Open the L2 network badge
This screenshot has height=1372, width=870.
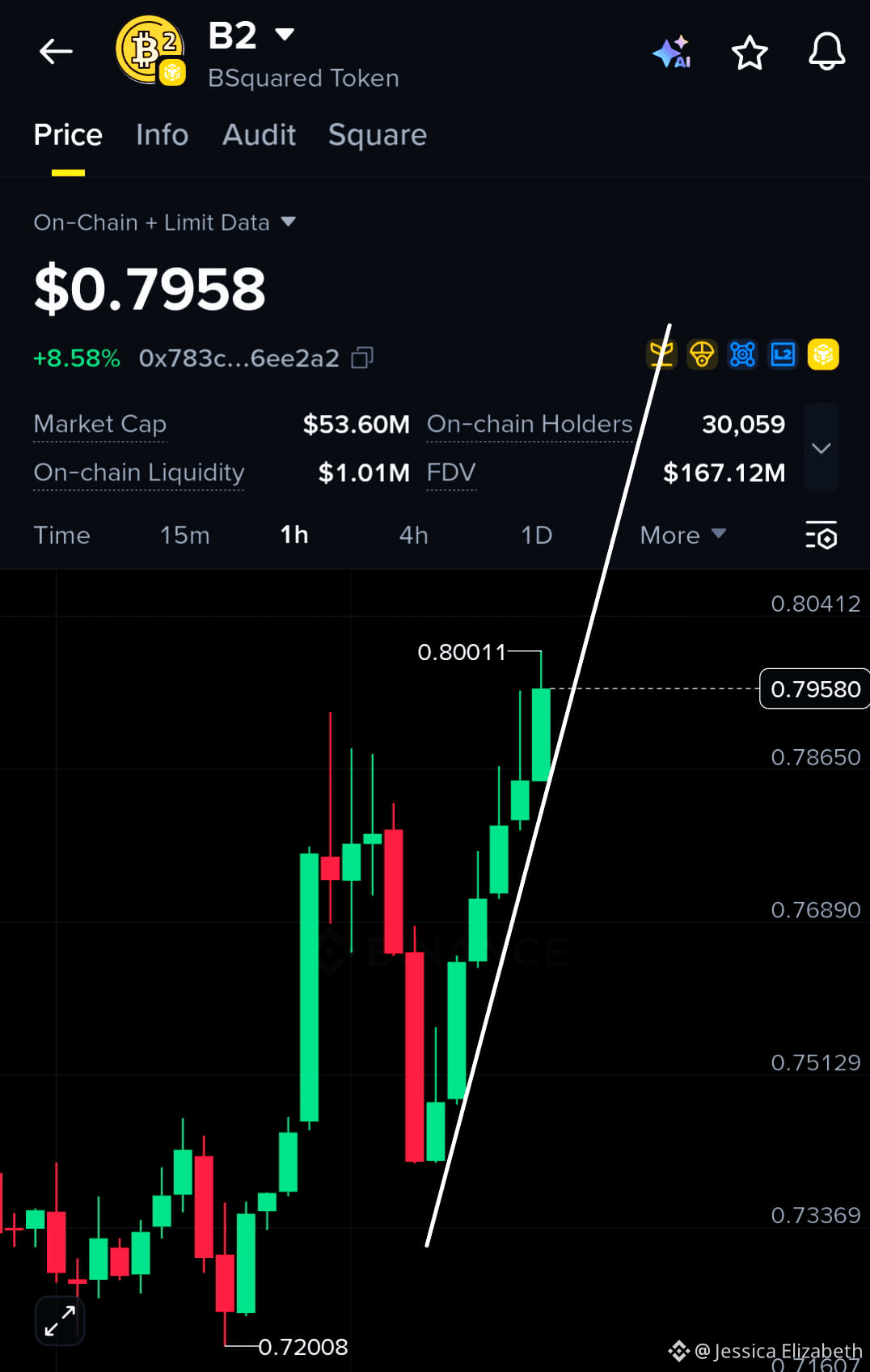pyautogui.click(x=783, y=354)
